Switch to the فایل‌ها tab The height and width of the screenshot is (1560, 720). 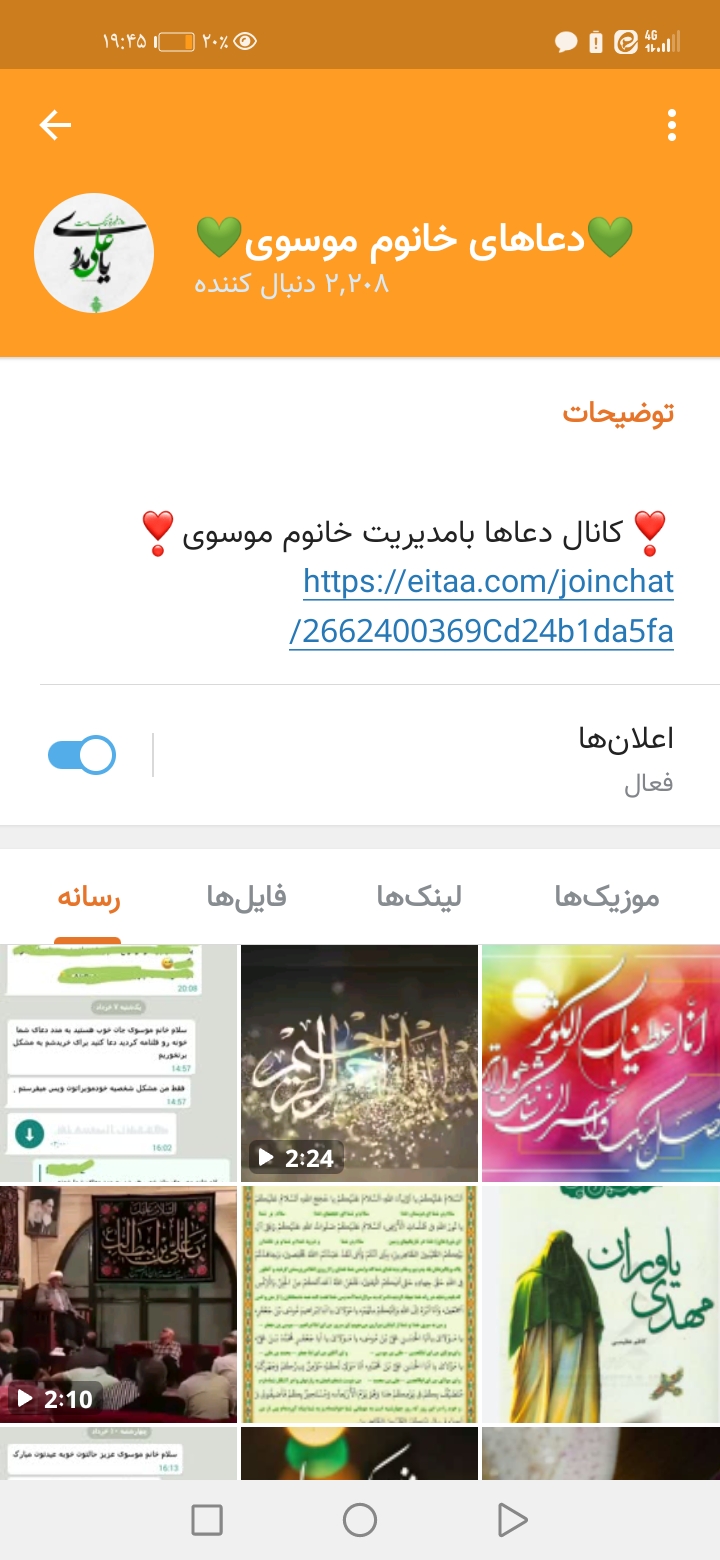pos(246,896)
